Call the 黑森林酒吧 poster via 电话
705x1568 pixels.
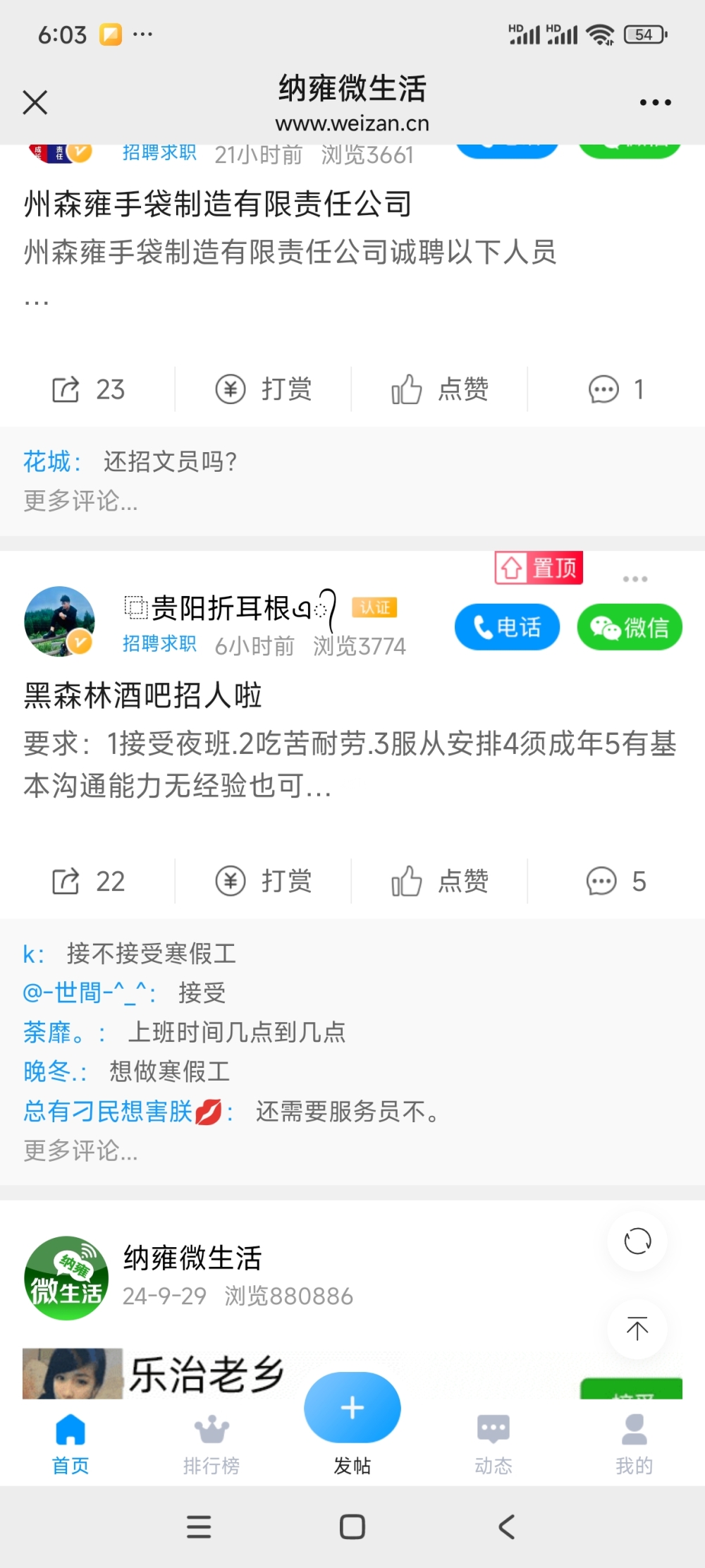pos(507,627)
